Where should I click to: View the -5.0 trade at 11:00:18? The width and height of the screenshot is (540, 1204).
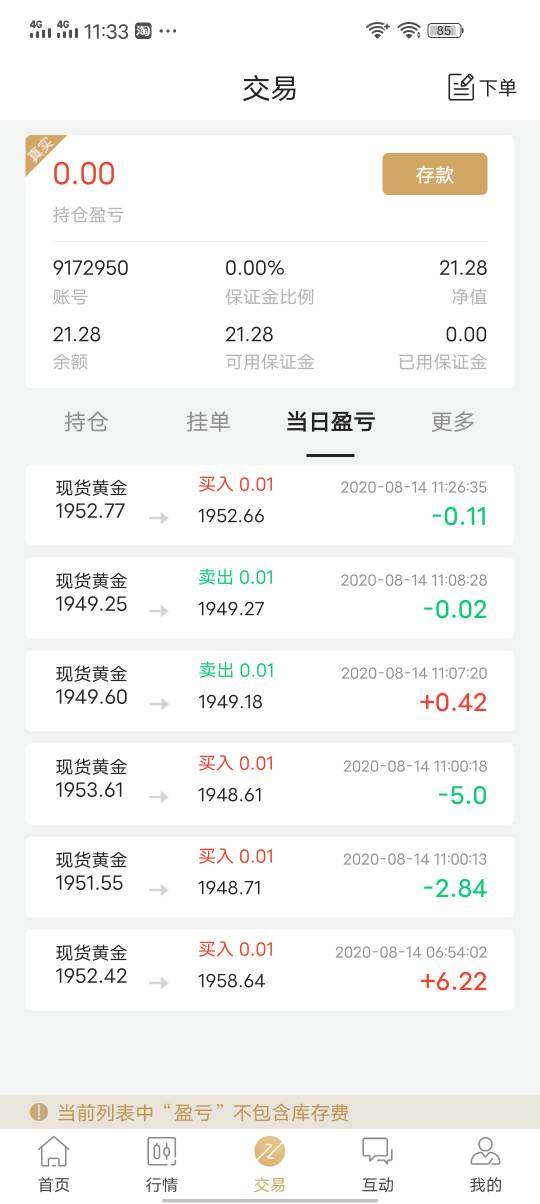pos(270,784)
